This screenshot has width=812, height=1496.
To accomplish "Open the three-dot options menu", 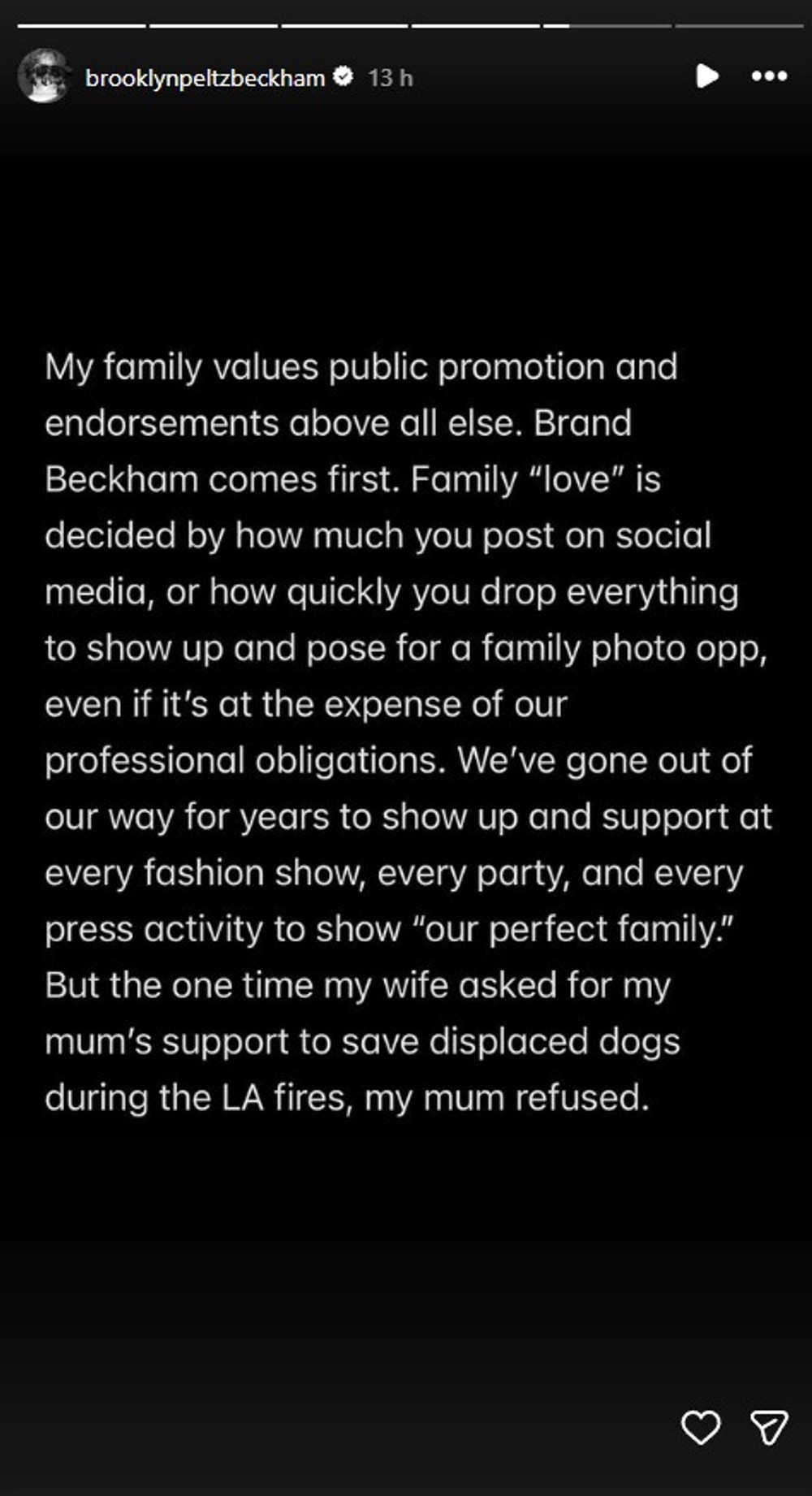I will [x=769, y=76].
